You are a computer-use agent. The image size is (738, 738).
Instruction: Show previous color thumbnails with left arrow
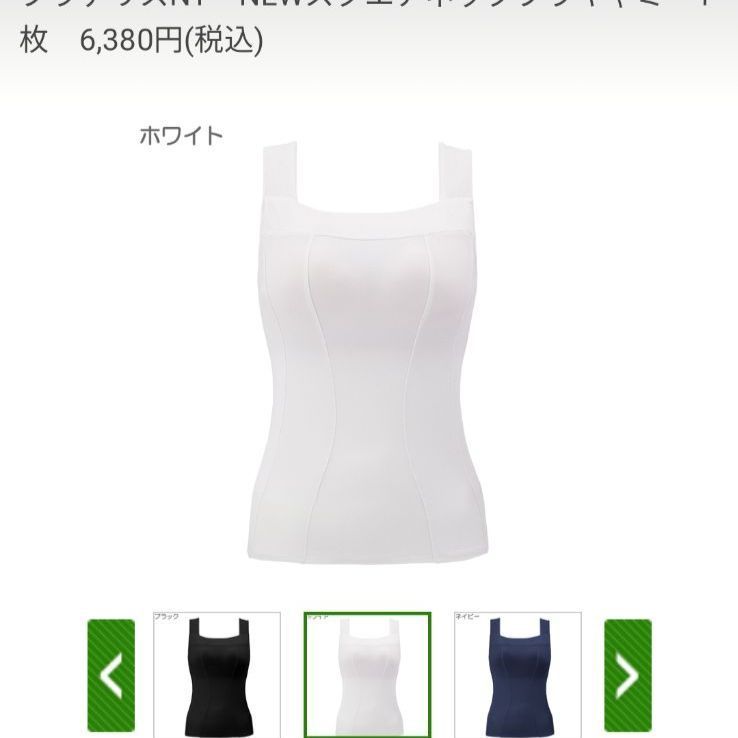click(110, 675)
